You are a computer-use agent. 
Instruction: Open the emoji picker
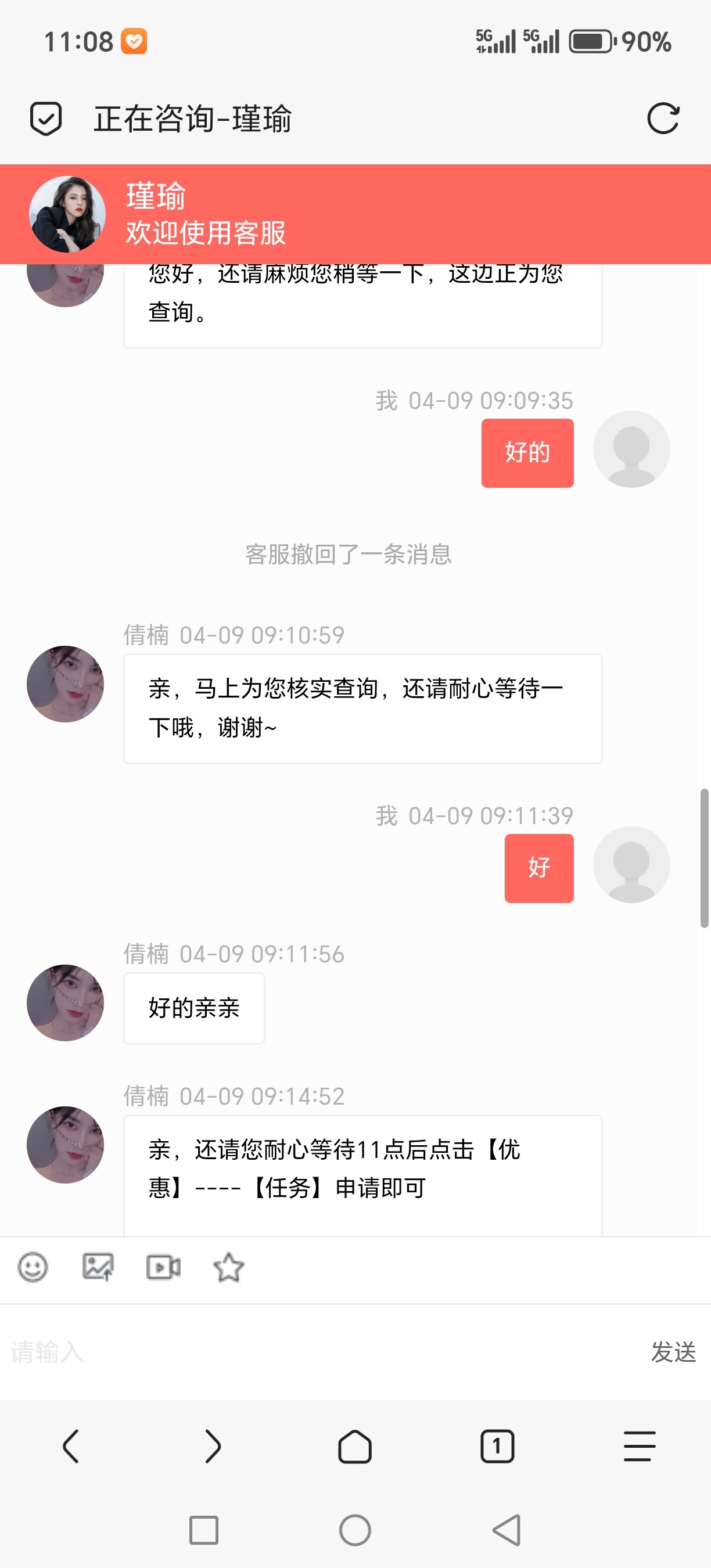[x=33, y=1267]
